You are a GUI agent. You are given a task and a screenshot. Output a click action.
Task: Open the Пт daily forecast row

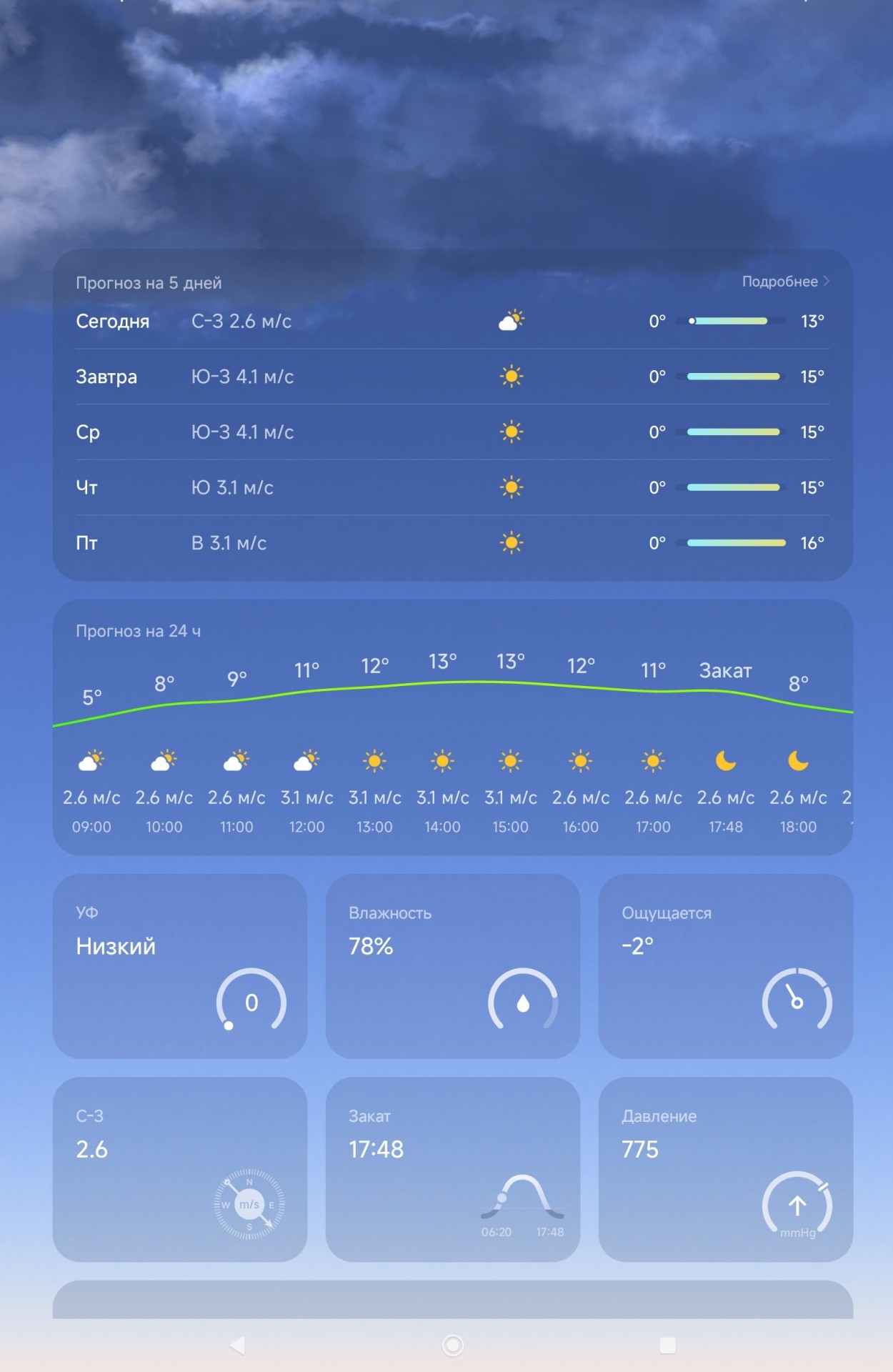[453, 543]
